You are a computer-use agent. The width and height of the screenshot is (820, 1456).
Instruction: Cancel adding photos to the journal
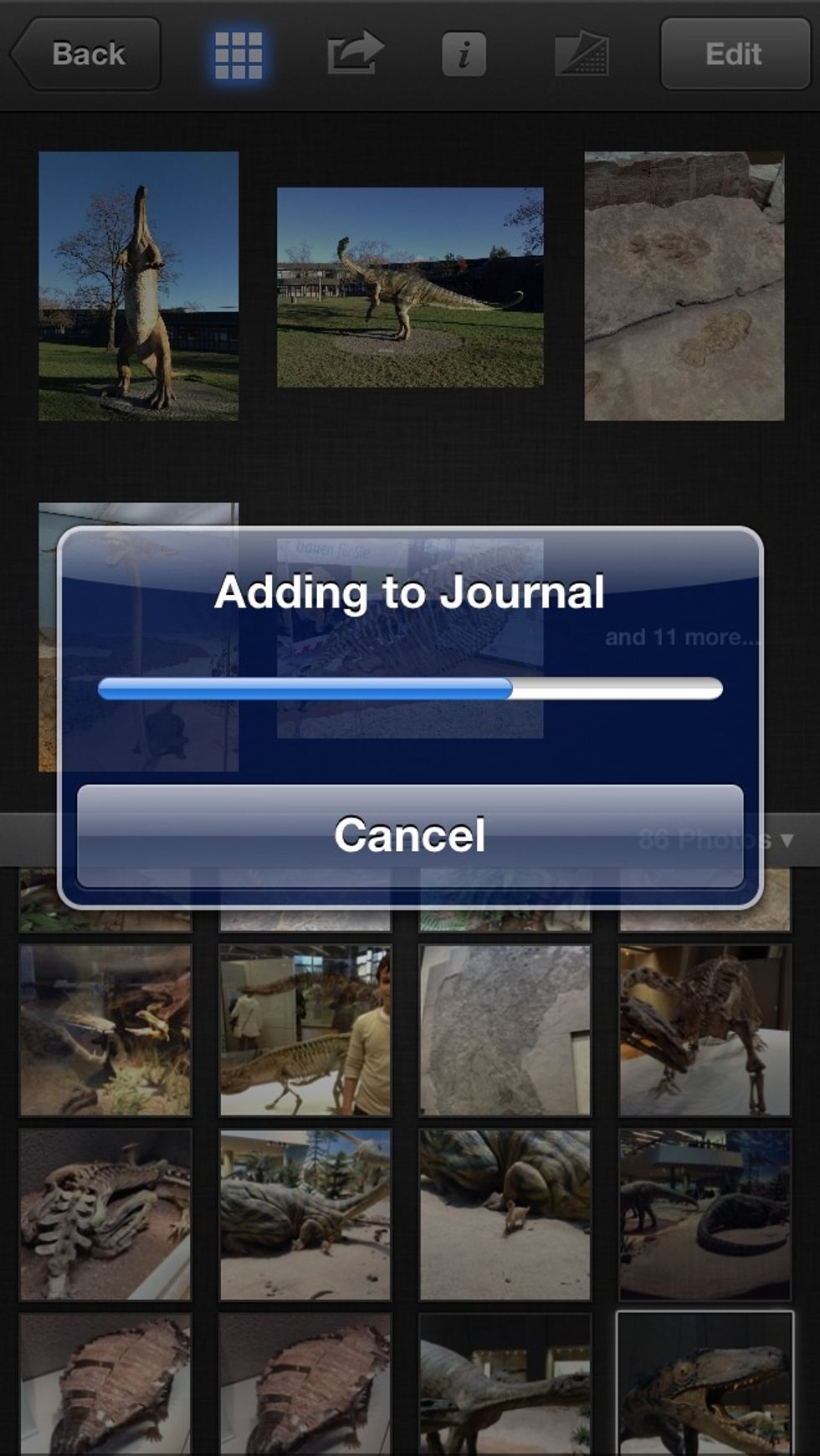[409, 835]
